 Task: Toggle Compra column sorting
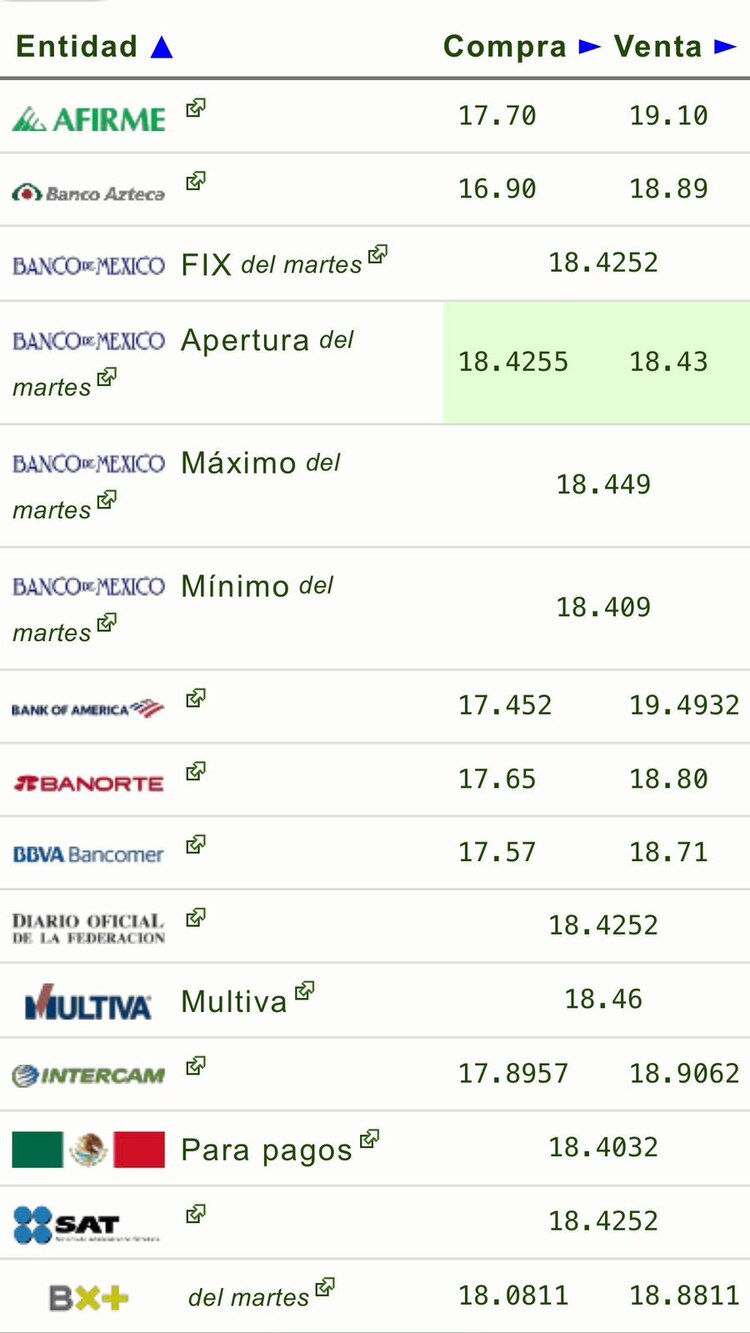click(x=505, y=46)
